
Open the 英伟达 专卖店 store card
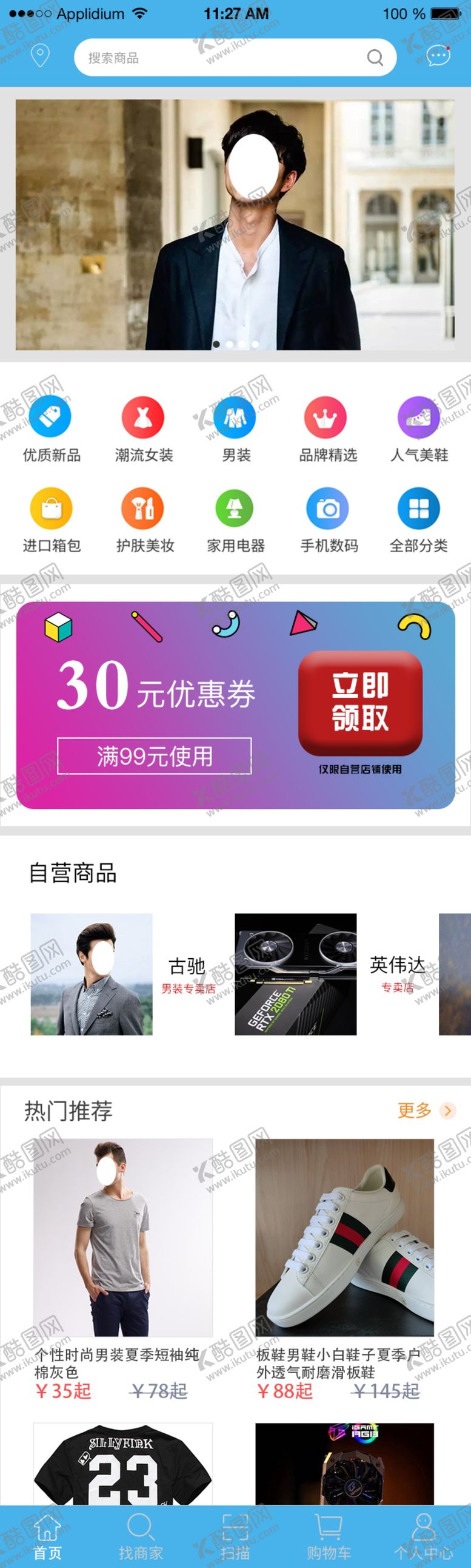point(328,974)
